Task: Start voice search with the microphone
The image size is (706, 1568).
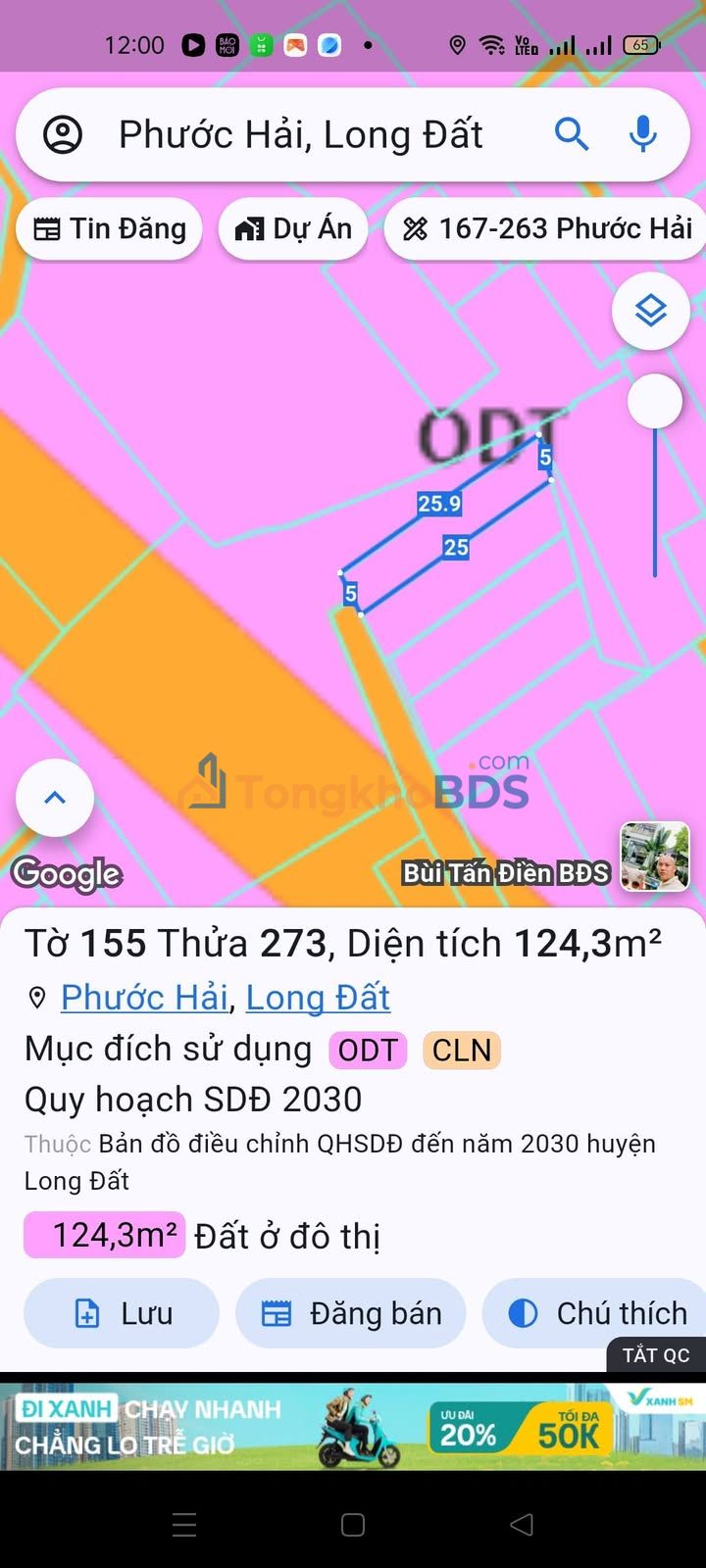Action: click(643, 133)
